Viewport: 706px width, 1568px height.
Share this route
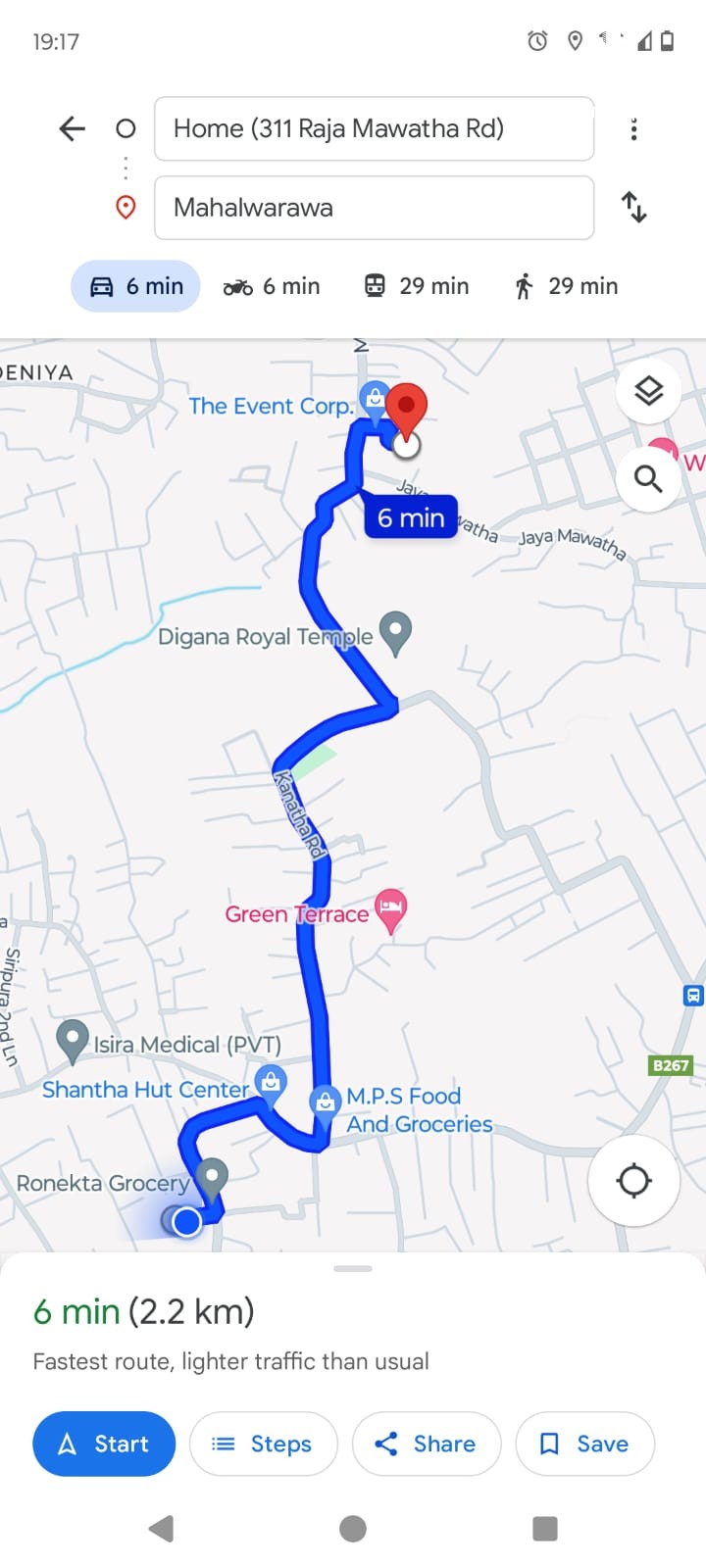point(426,1444)
